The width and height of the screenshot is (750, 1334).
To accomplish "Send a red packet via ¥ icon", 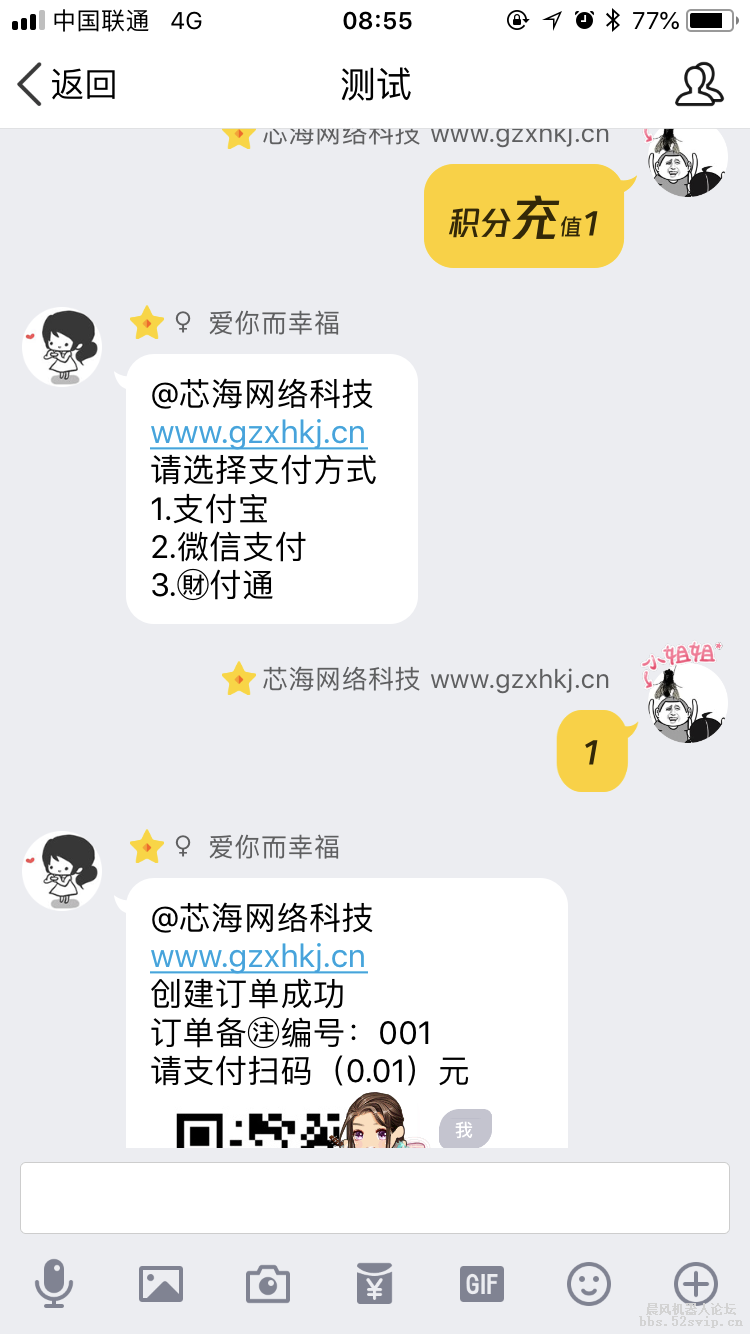I will [374, 1283].
